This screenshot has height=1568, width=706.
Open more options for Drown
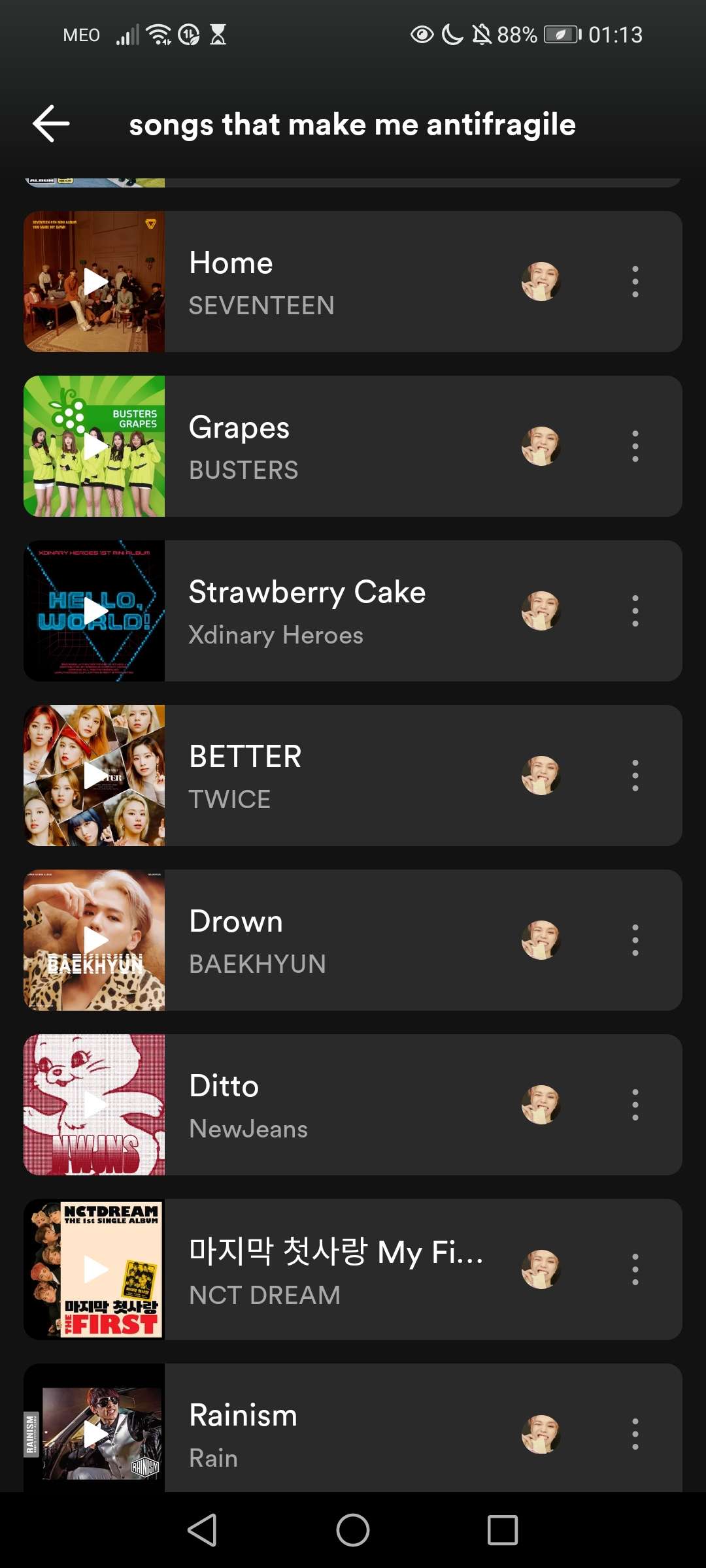[635, 940]
